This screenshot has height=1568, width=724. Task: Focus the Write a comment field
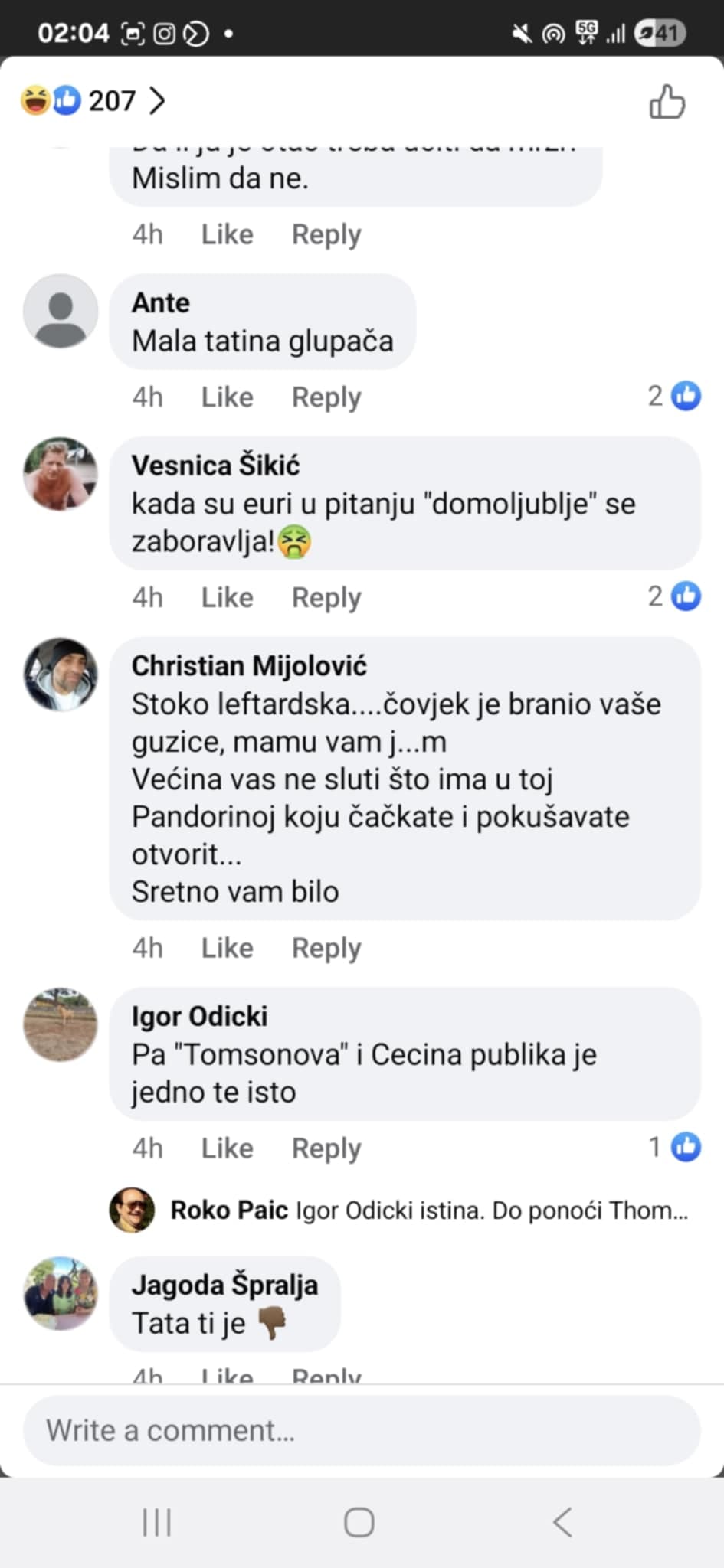tap(362, 1430)
